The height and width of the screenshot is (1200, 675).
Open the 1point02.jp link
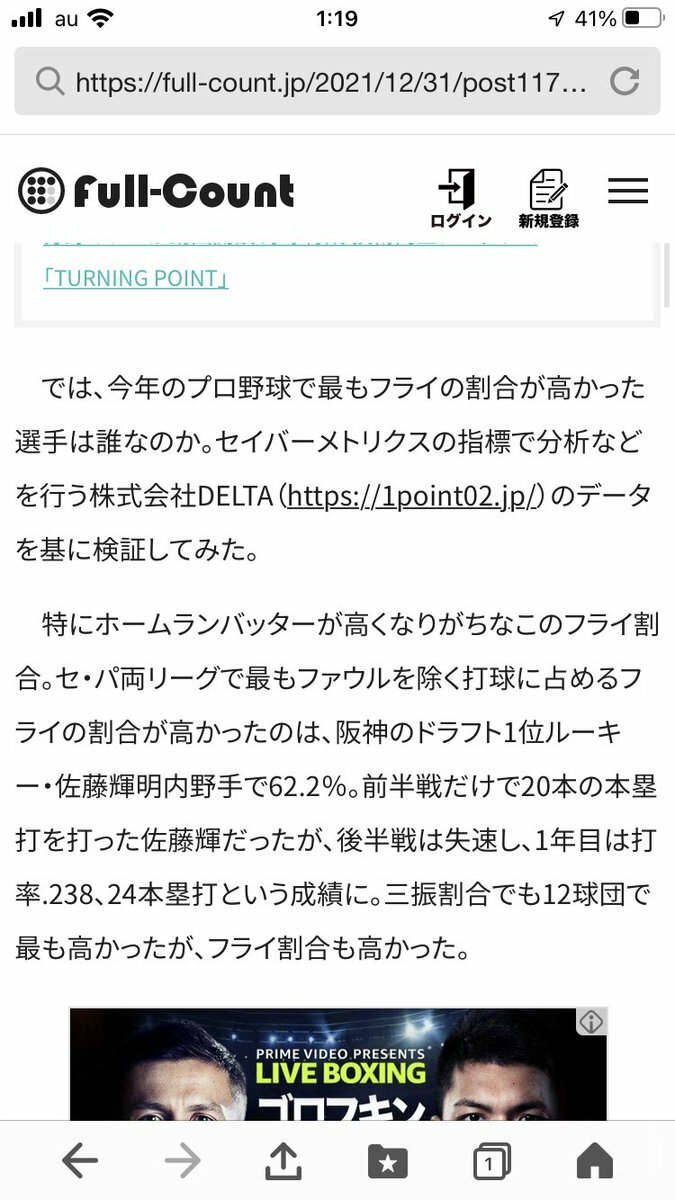click(413, 495)
